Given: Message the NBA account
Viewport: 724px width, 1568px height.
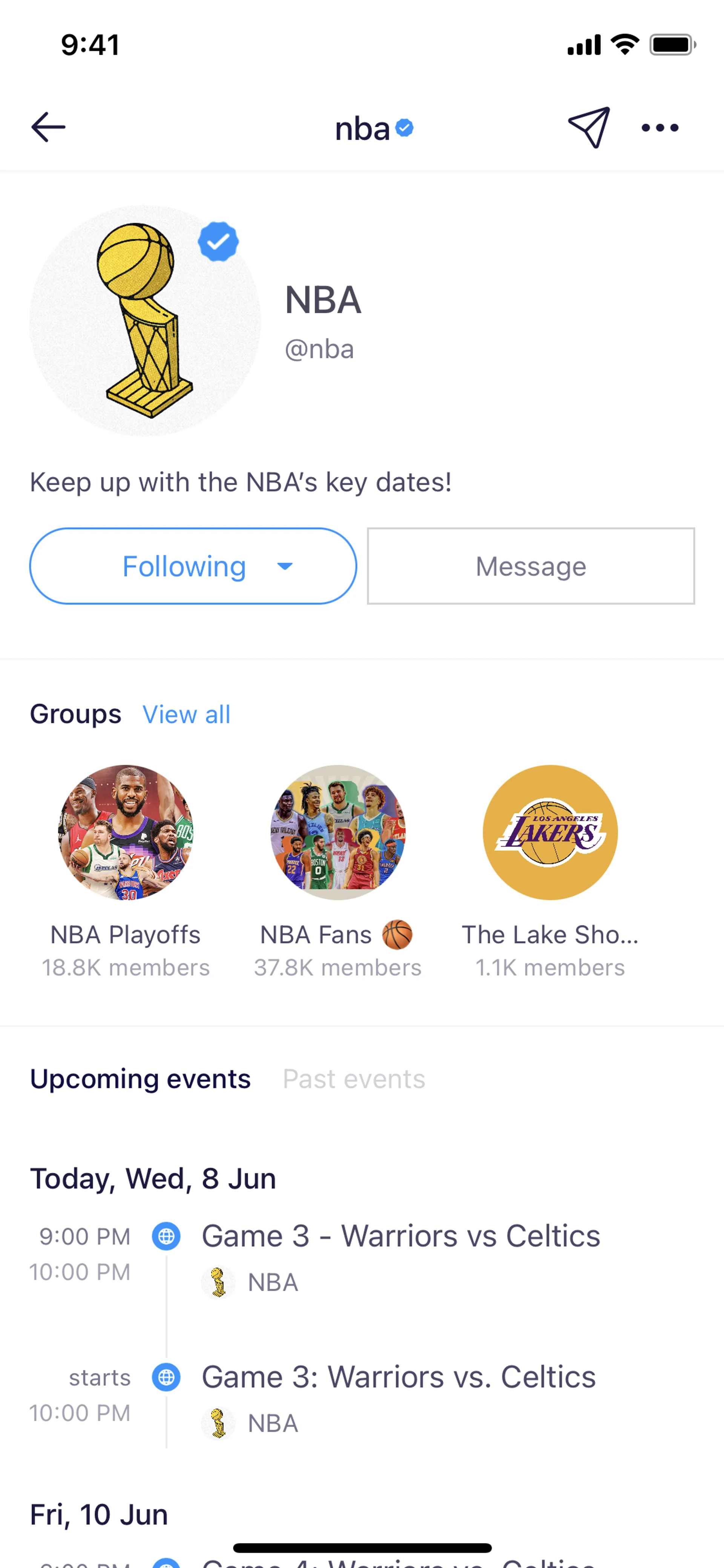Looking at the screenshot, I should [x=531, y=566].
